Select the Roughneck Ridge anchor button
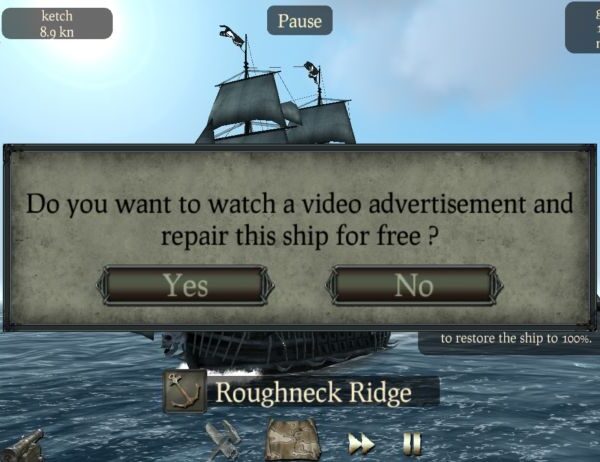The width and height of the screenshot is (600, 462). click(x=184, y=392)
